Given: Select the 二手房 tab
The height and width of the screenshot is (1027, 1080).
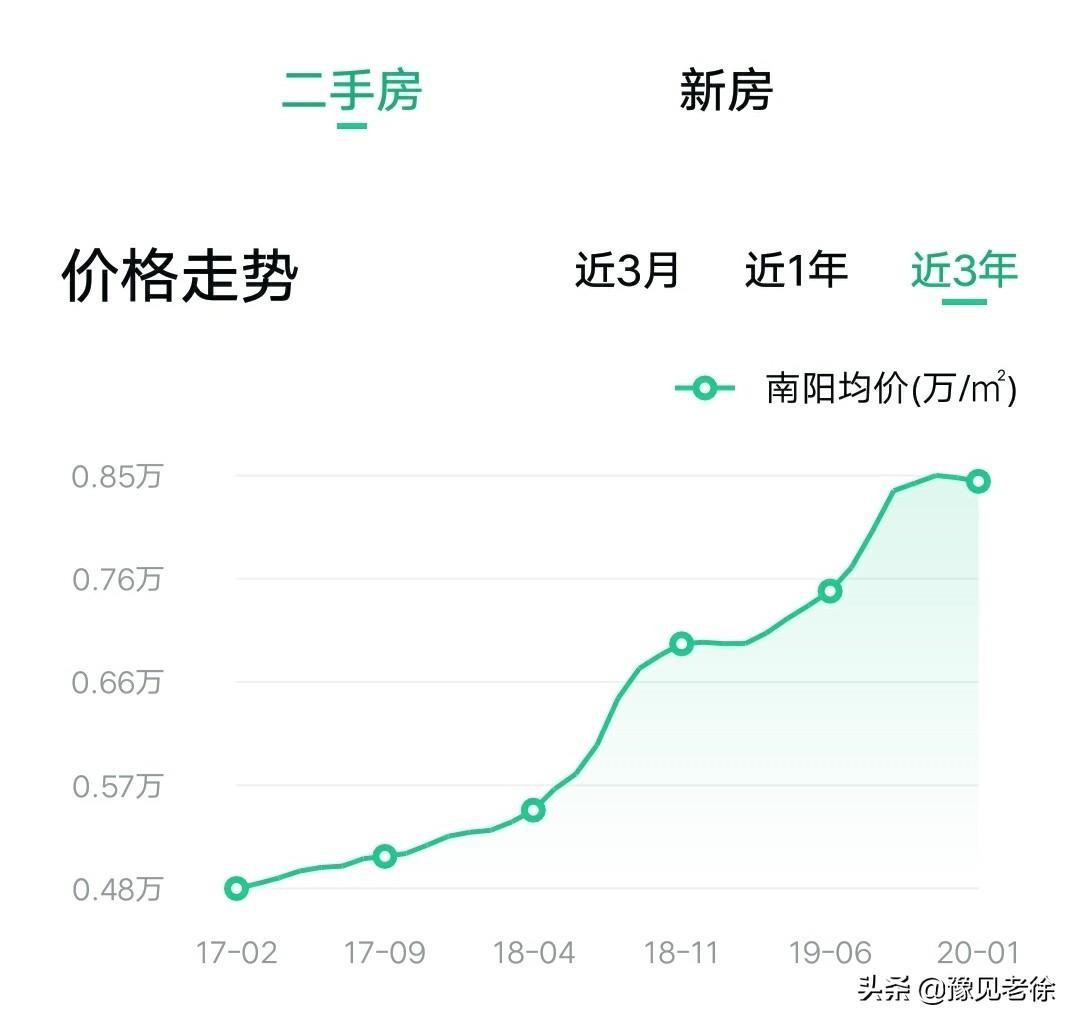Looking at the screenshot, I should (351, 91).
